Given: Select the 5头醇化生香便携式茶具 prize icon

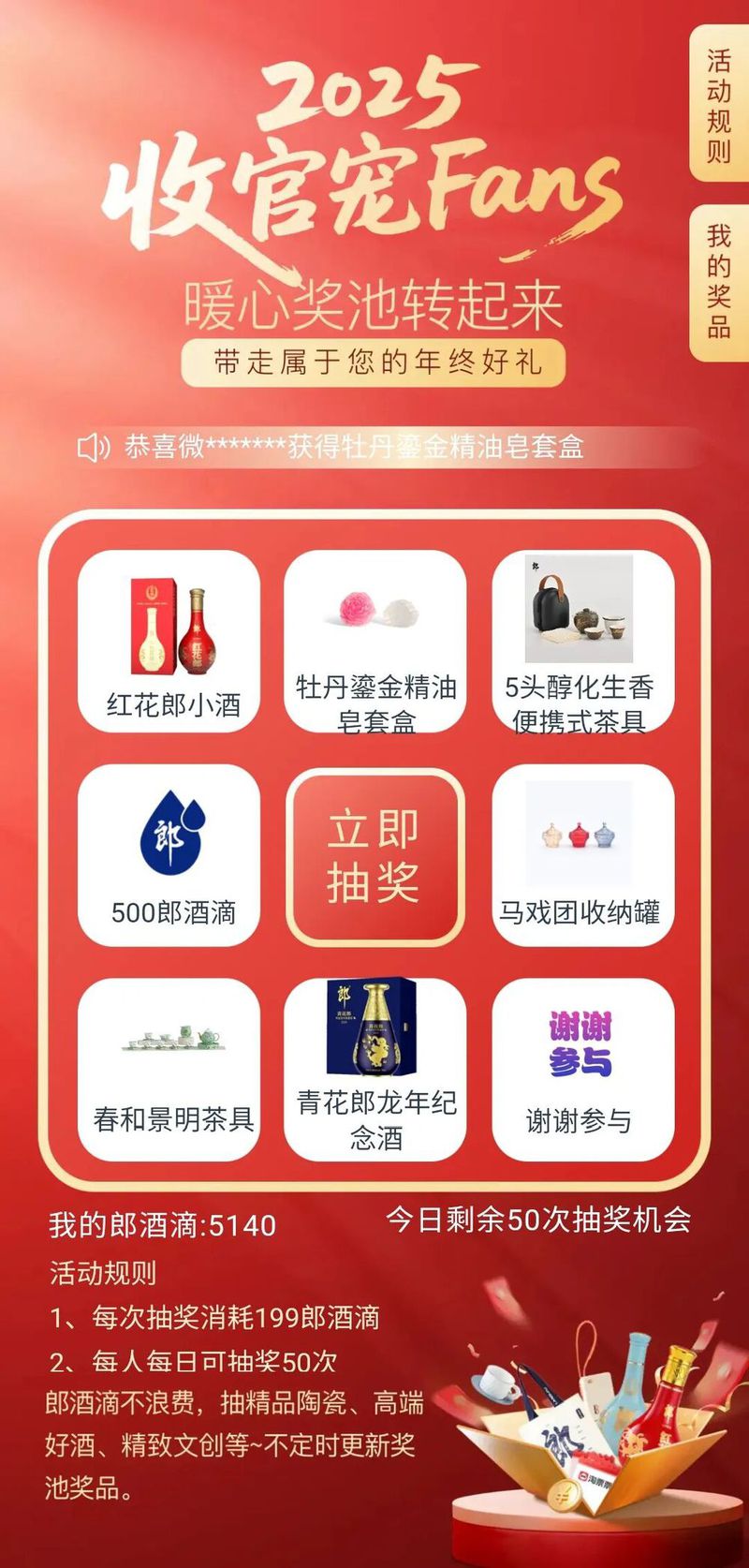Looking at the screenshot, I should pyautogui.click(x=580, y=609).
